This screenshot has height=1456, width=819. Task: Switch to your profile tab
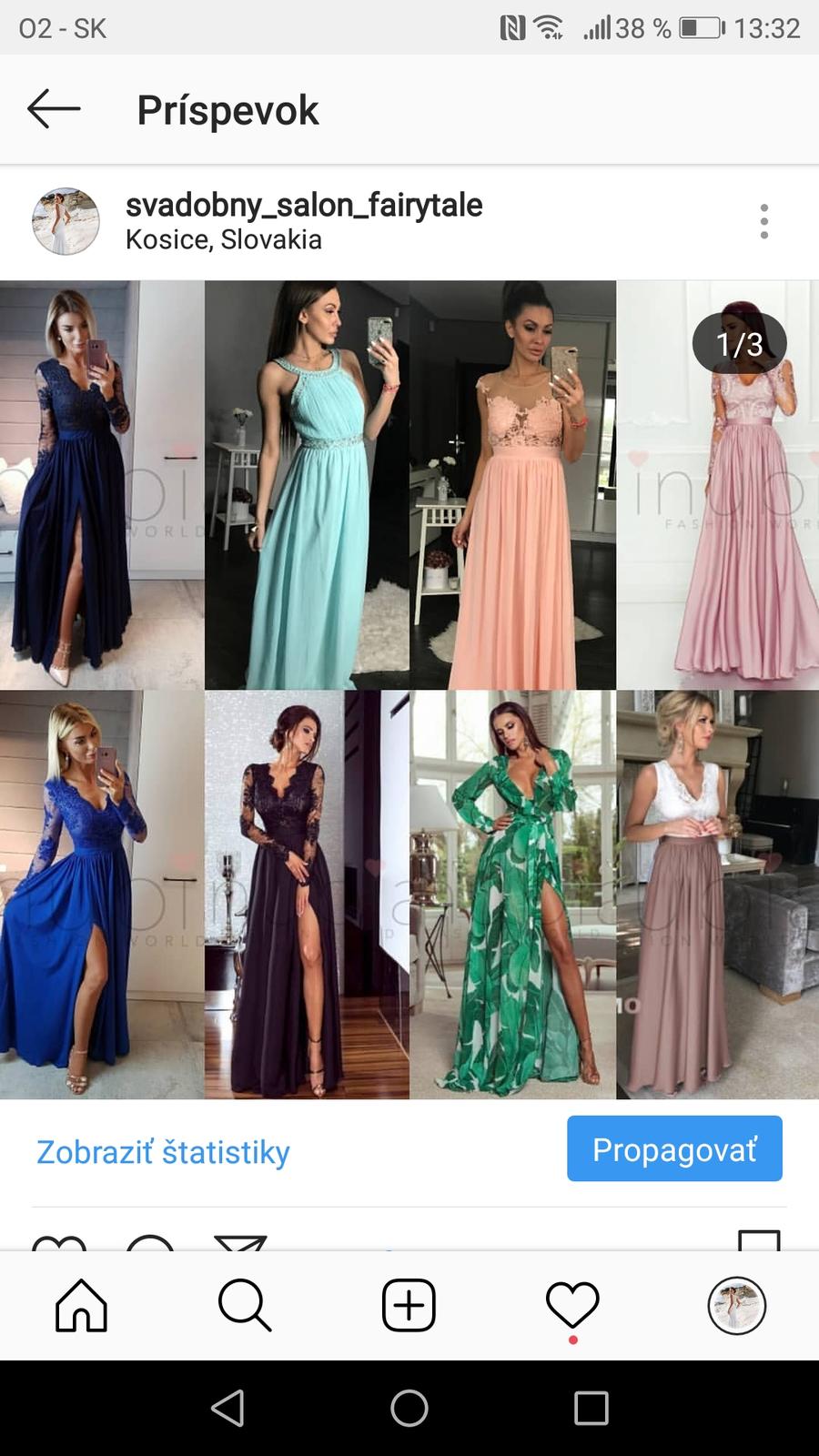(736, 1306)
